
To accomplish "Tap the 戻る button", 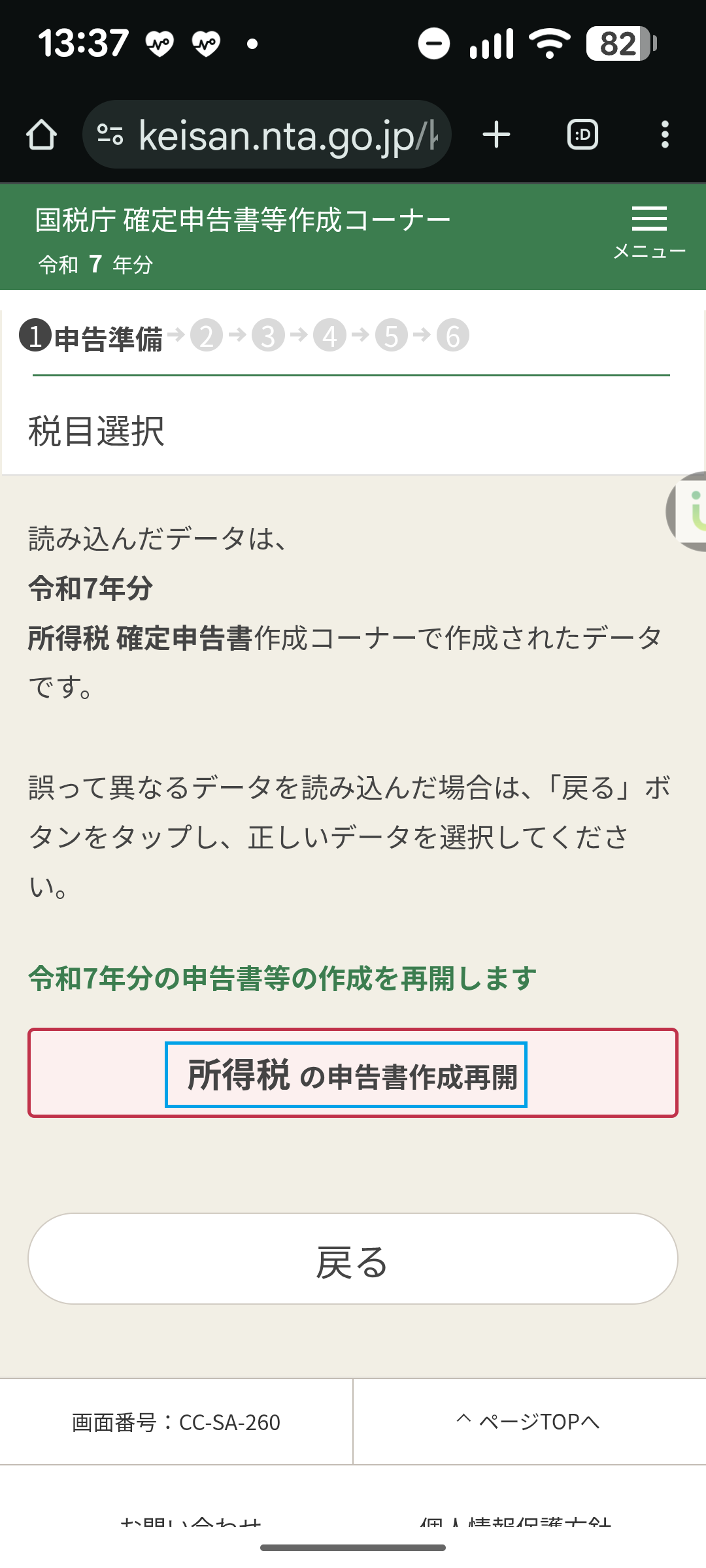I will tap(352, 1259).
